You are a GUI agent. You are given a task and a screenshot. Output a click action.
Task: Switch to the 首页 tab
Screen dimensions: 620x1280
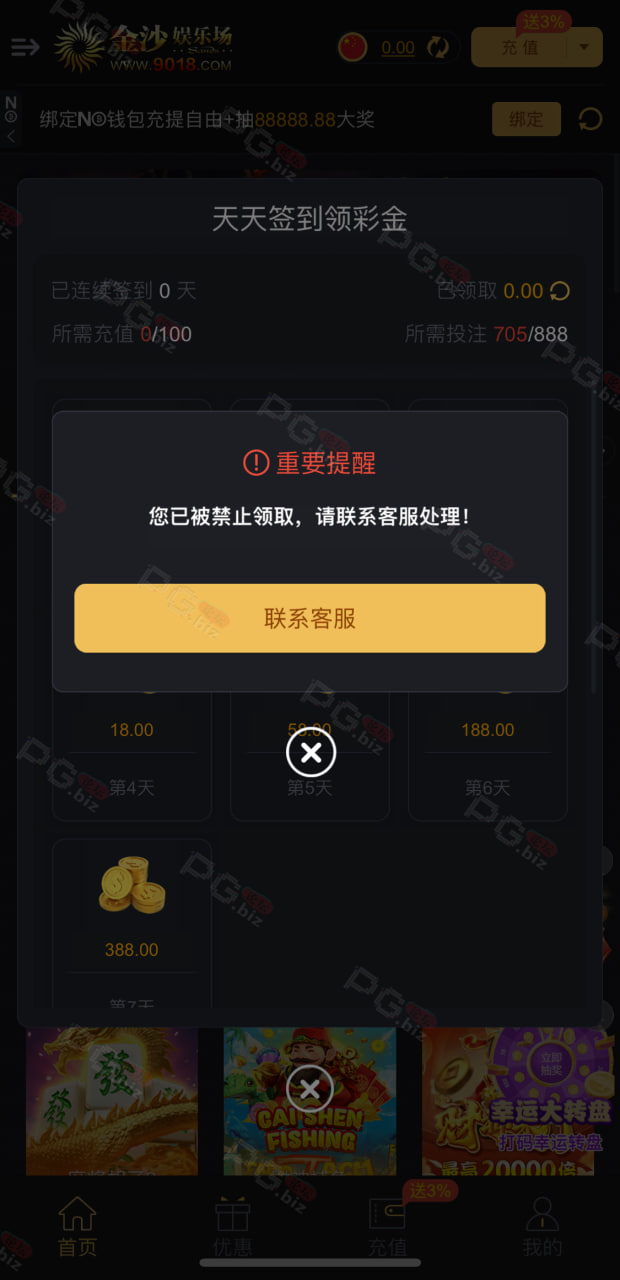coord(77,1228)
